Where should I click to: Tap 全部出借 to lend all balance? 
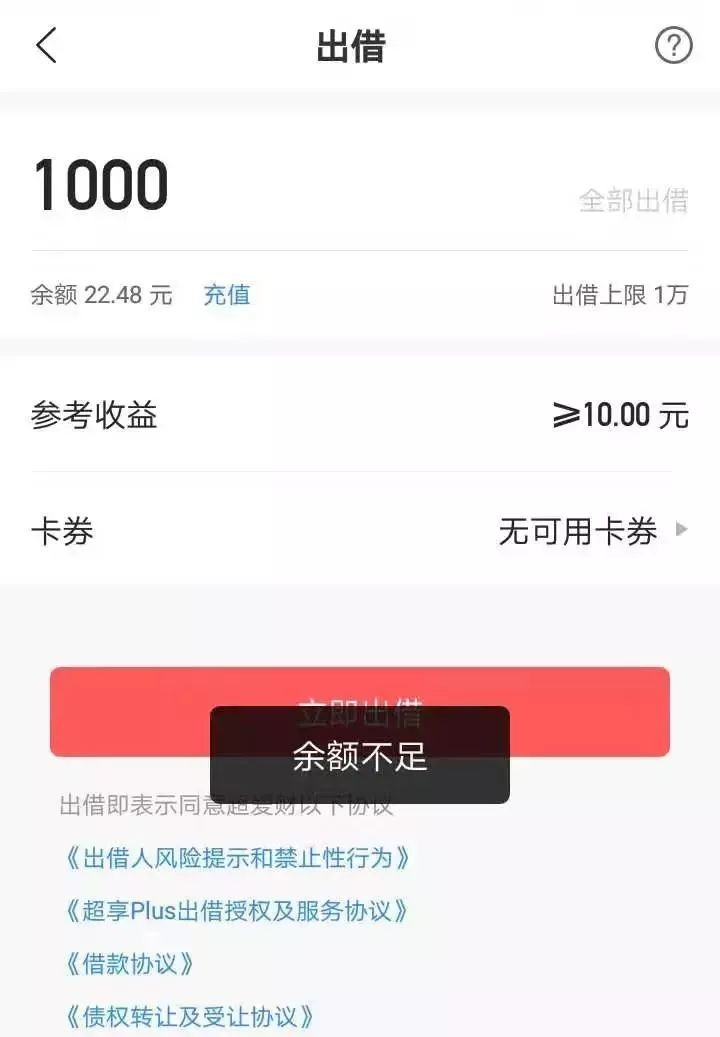[x=635, y=199]
